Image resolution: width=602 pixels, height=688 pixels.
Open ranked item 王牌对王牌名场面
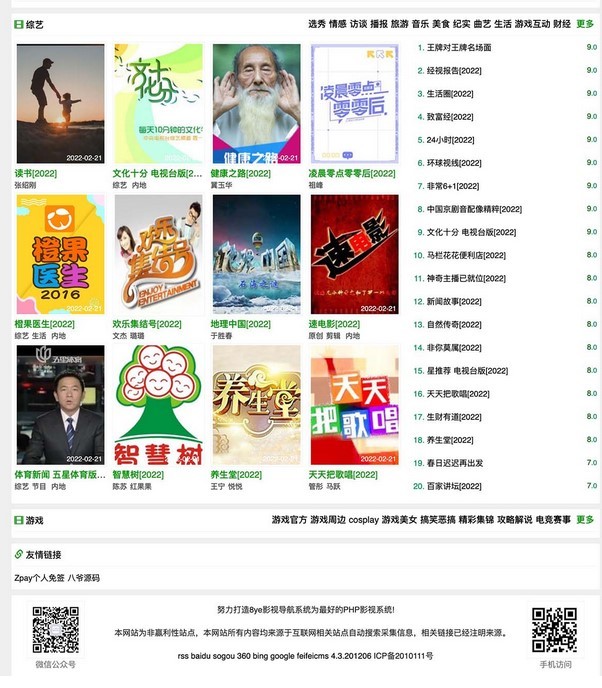[459, 47]
